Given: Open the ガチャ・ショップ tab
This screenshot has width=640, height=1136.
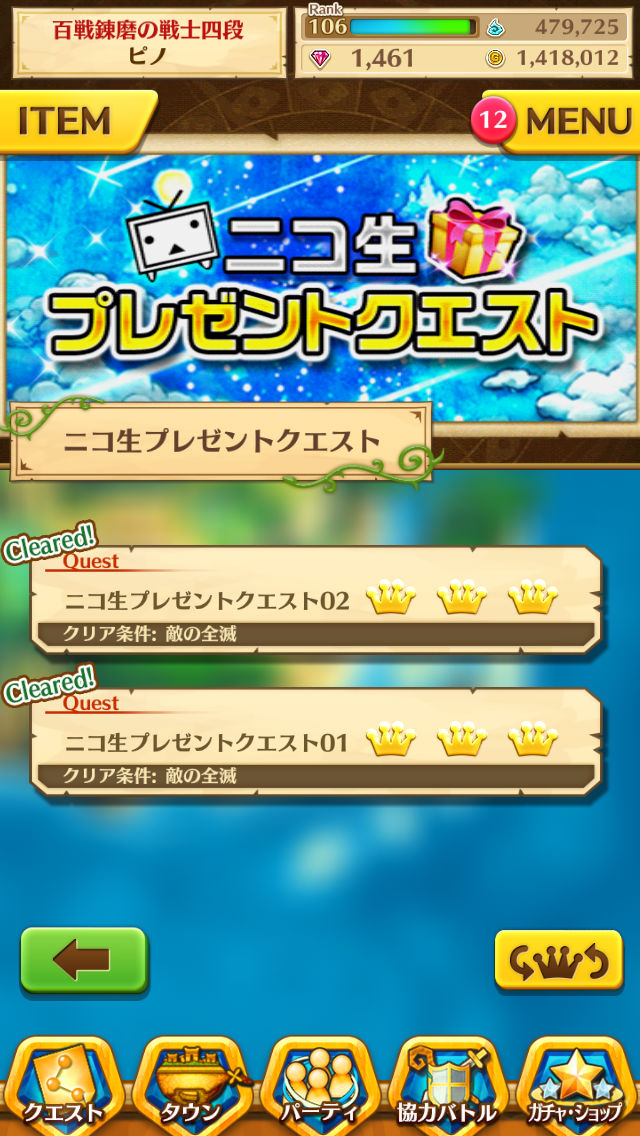Looking at the screenshot, I should (577, 1086).
